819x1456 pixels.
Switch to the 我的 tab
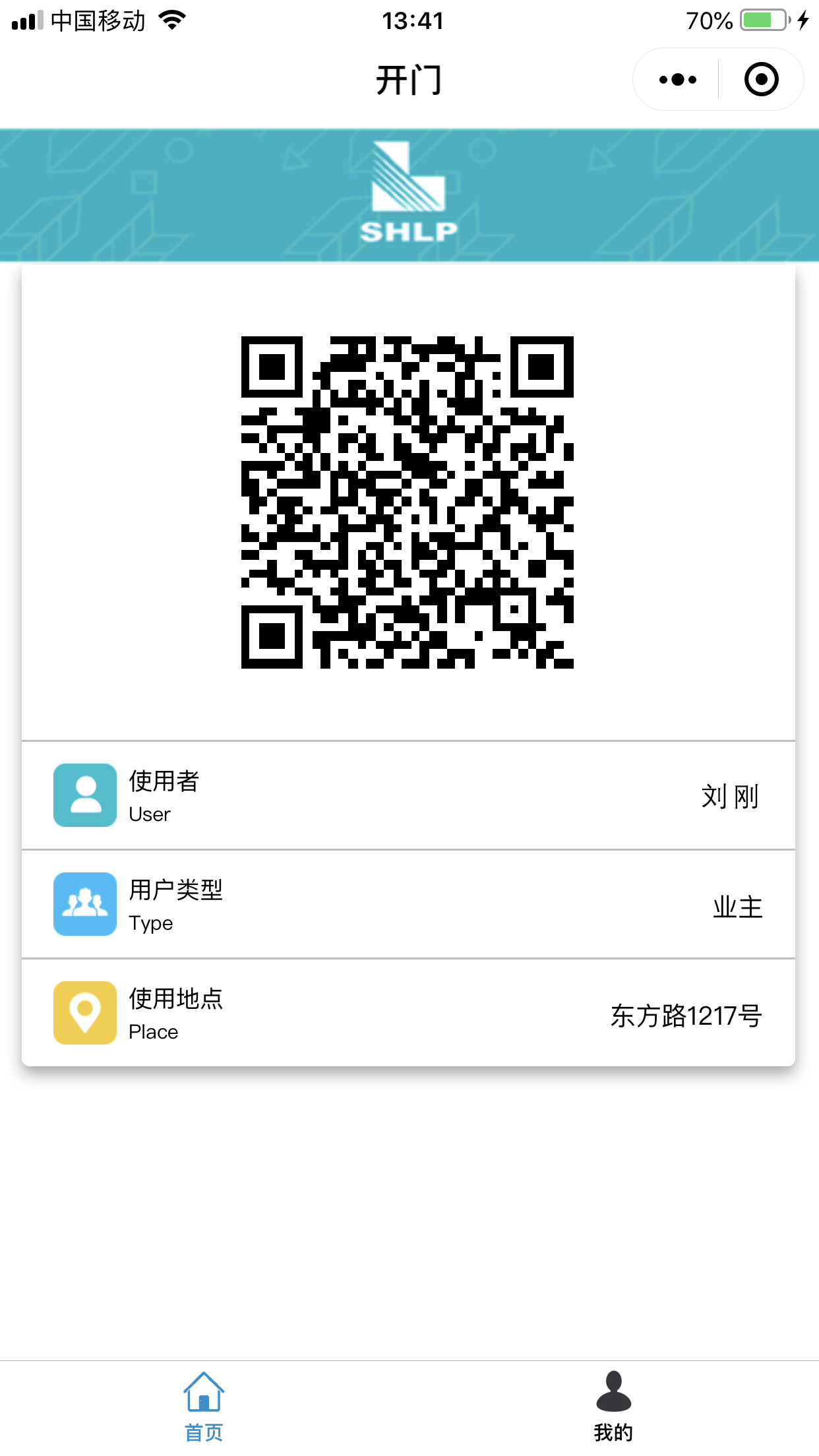613,1407
